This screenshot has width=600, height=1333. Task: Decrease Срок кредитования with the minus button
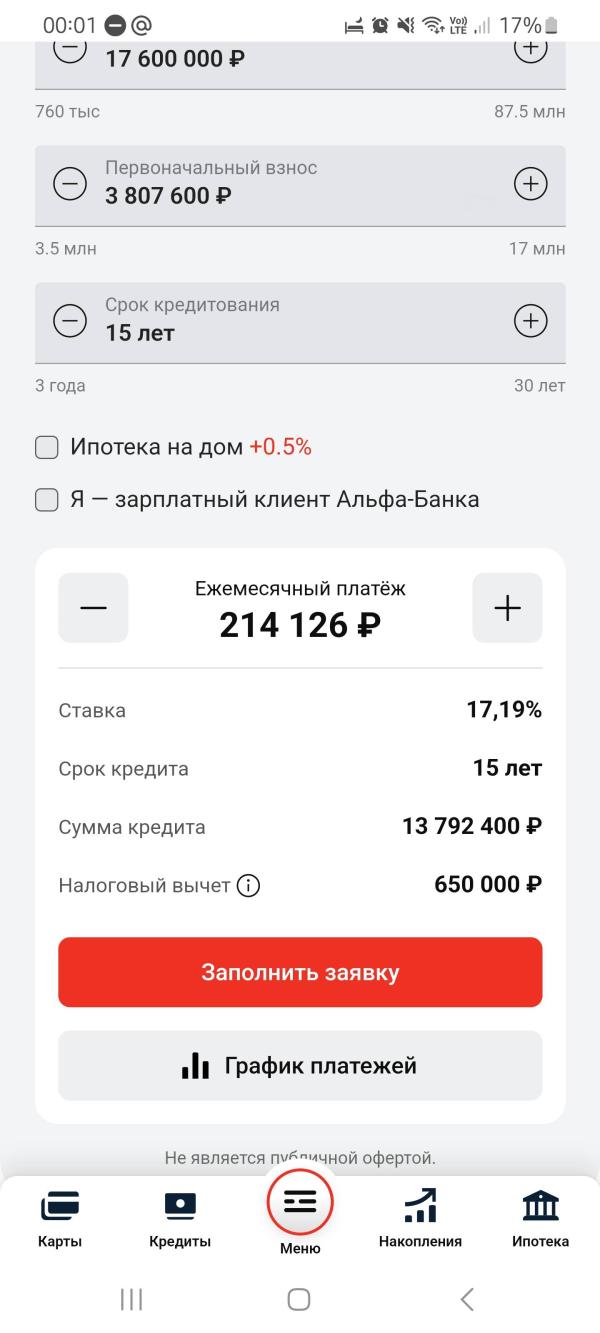coord(70,321)
